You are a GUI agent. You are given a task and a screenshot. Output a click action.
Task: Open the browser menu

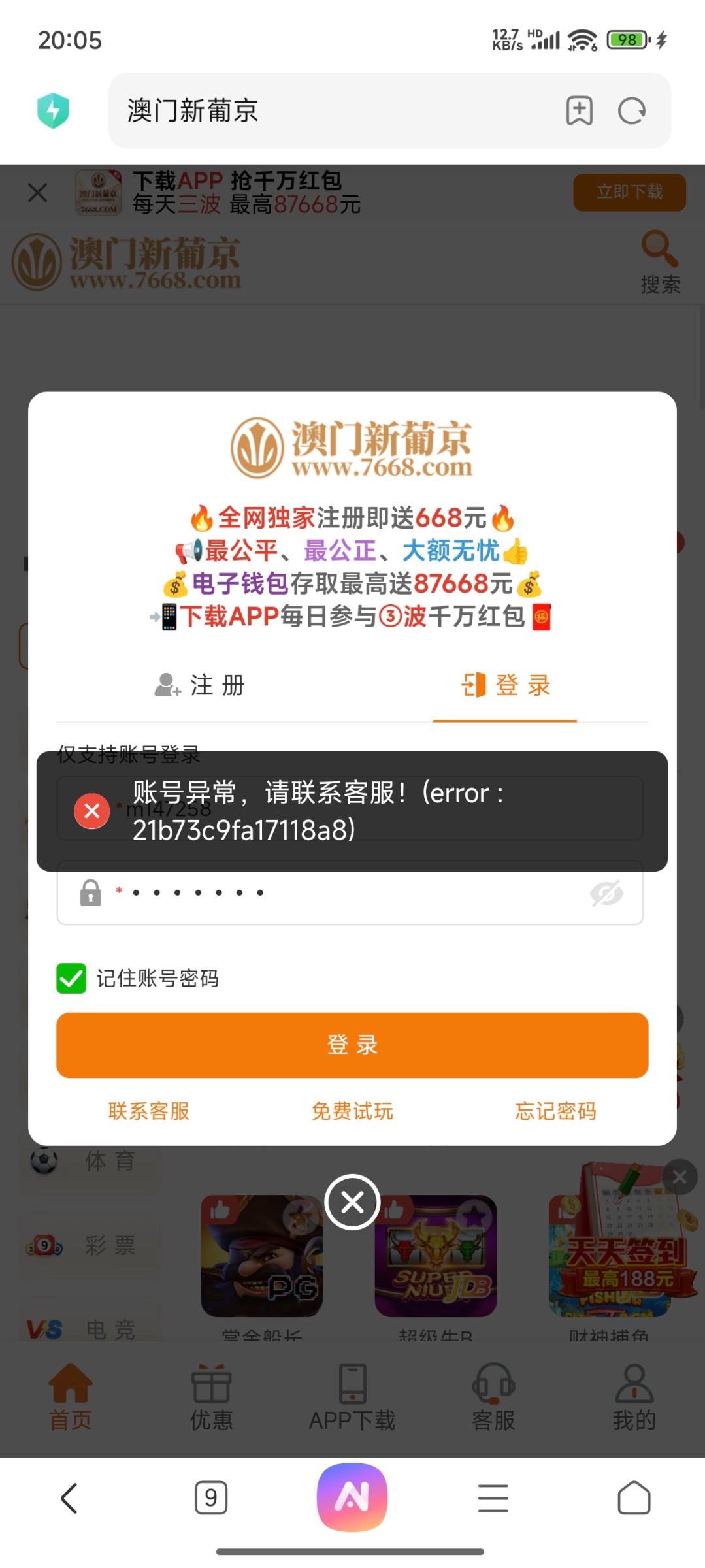(x=493, y=1497)
